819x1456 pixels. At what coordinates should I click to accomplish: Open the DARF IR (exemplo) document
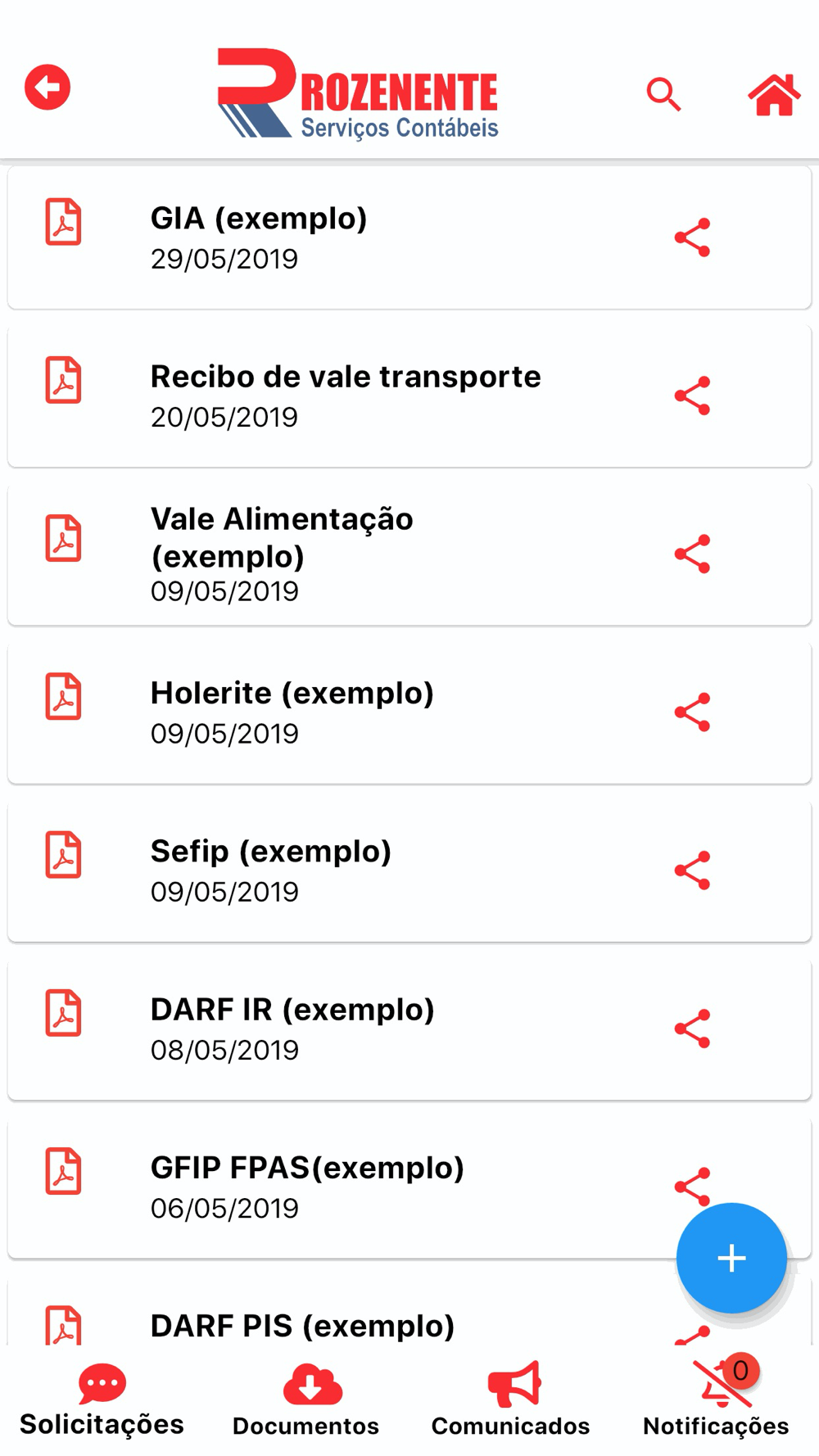pyautogui.click(x=409, y=1028)
